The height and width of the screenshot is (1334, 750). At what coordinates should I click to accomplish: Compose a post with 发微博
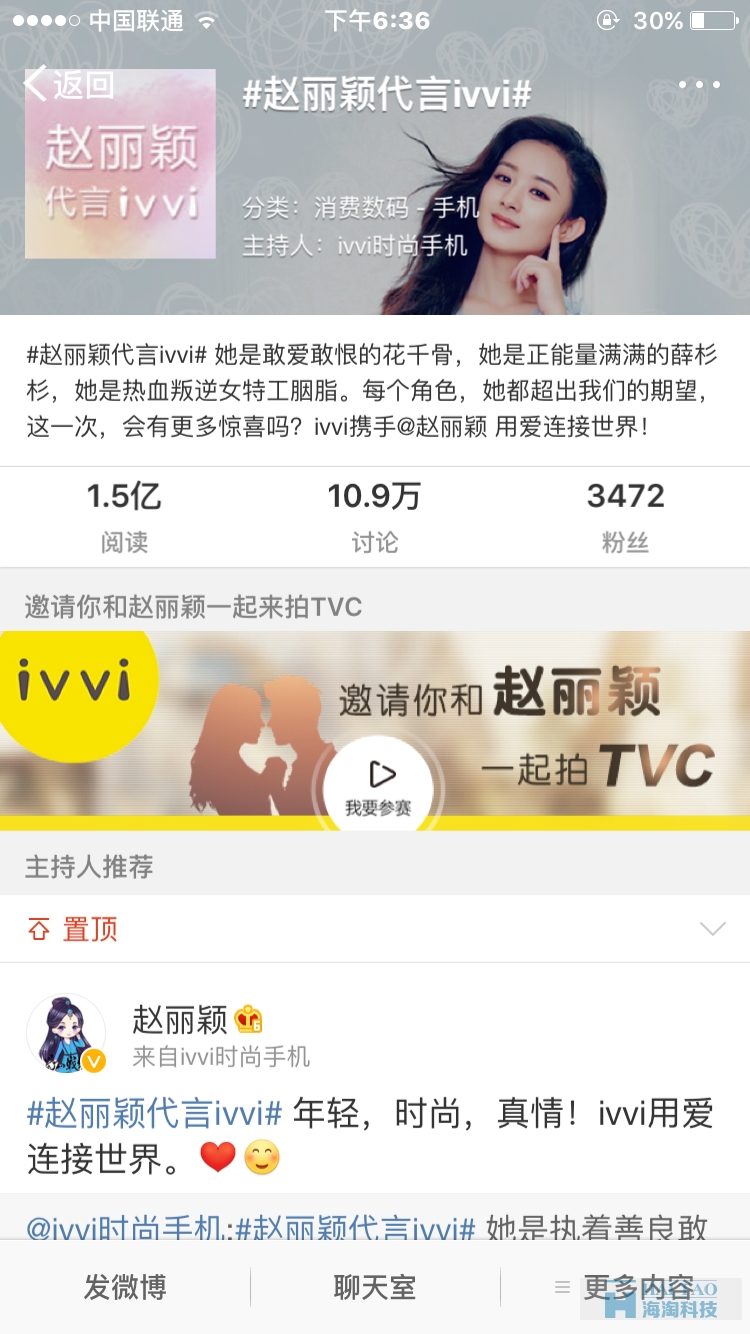coord(125,1287)
